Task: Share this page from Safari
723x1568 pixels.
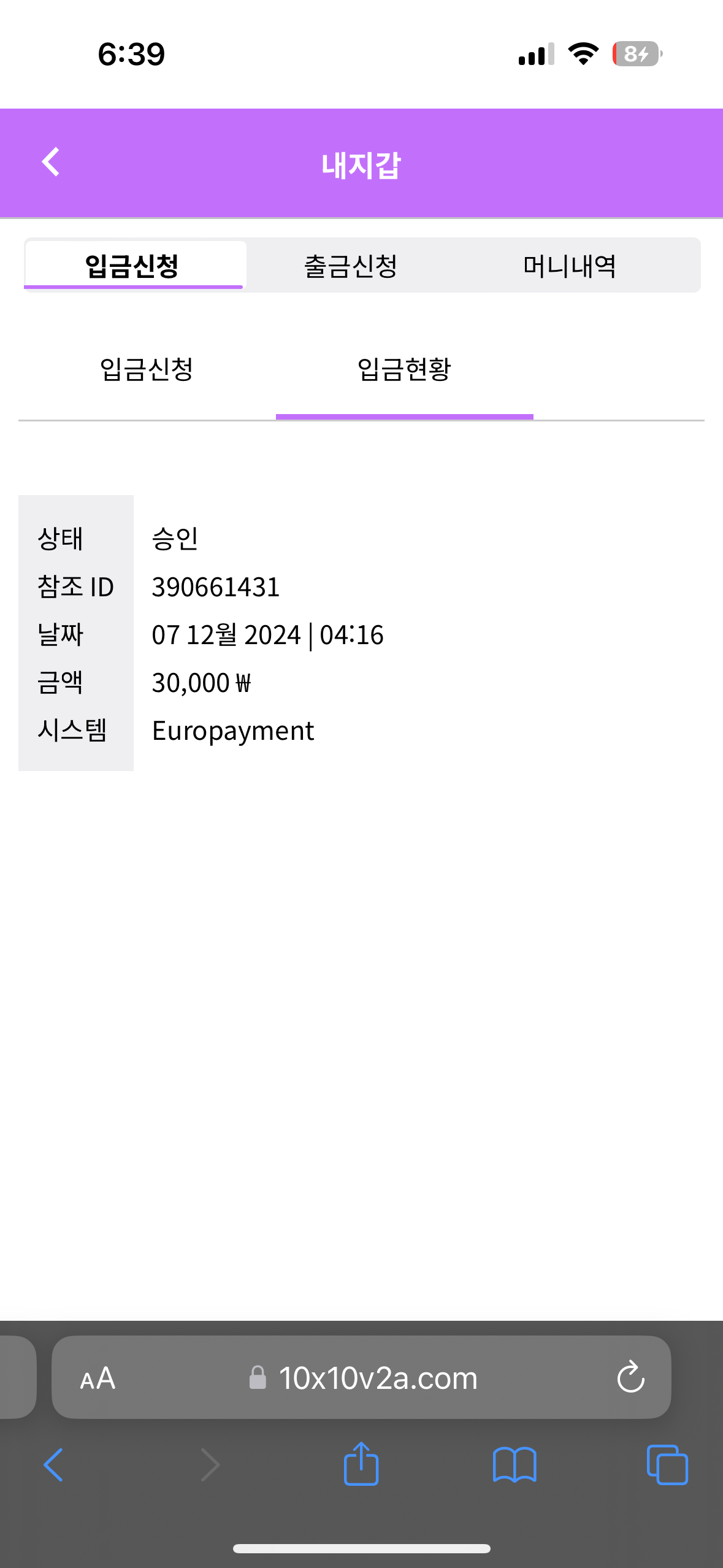Action: (361, 1464)
